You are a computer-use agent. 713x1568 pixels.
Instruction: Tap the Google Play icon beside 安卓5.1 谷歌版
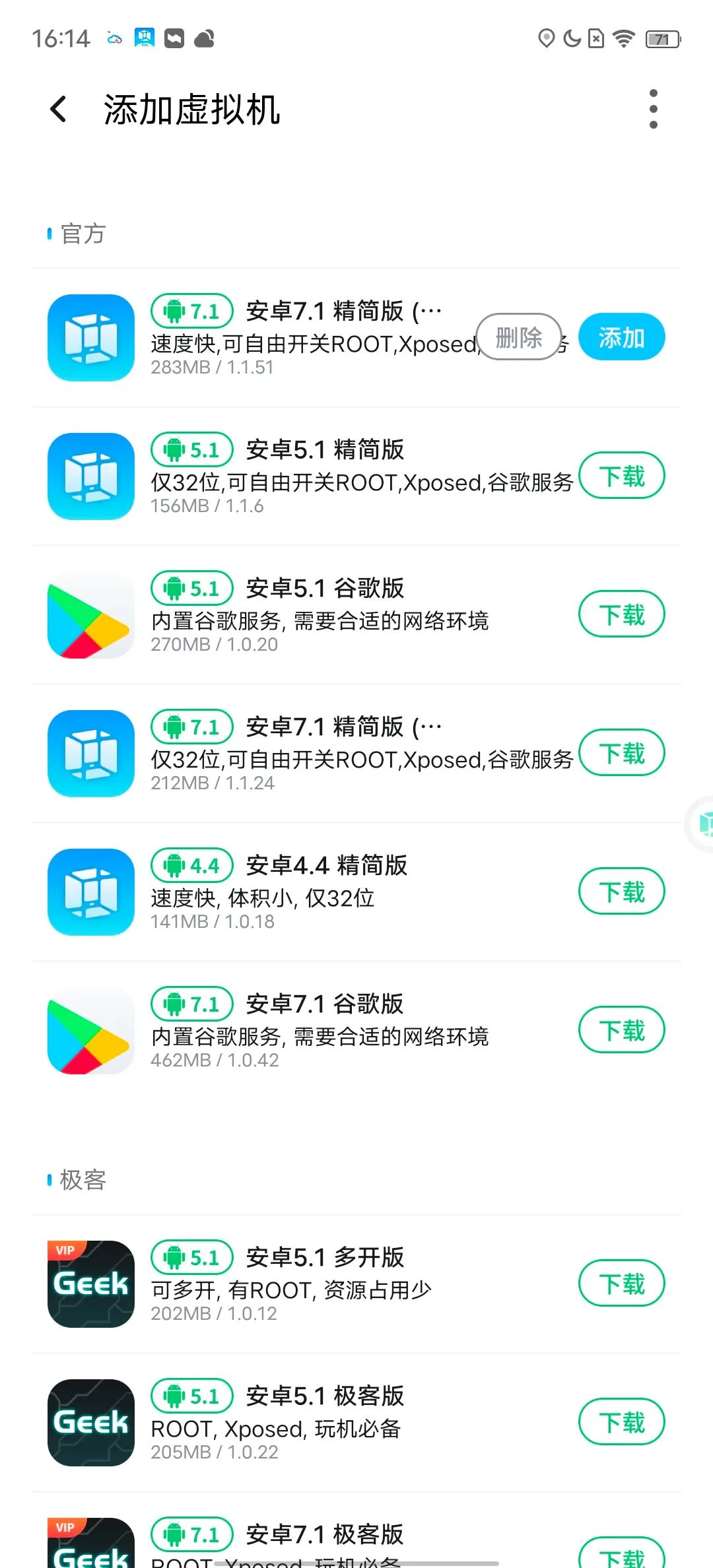[90, 614]
